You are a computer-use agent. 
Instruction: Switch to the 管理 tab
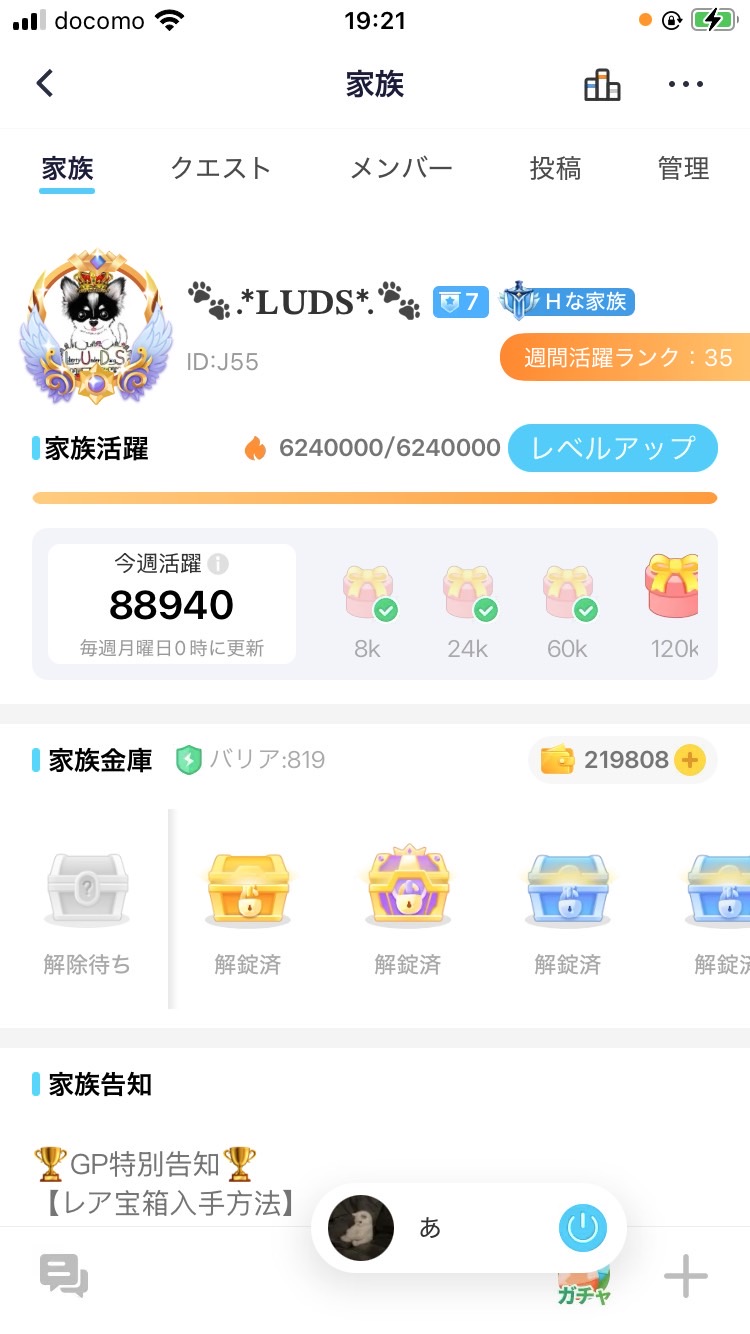coord(684,168)
